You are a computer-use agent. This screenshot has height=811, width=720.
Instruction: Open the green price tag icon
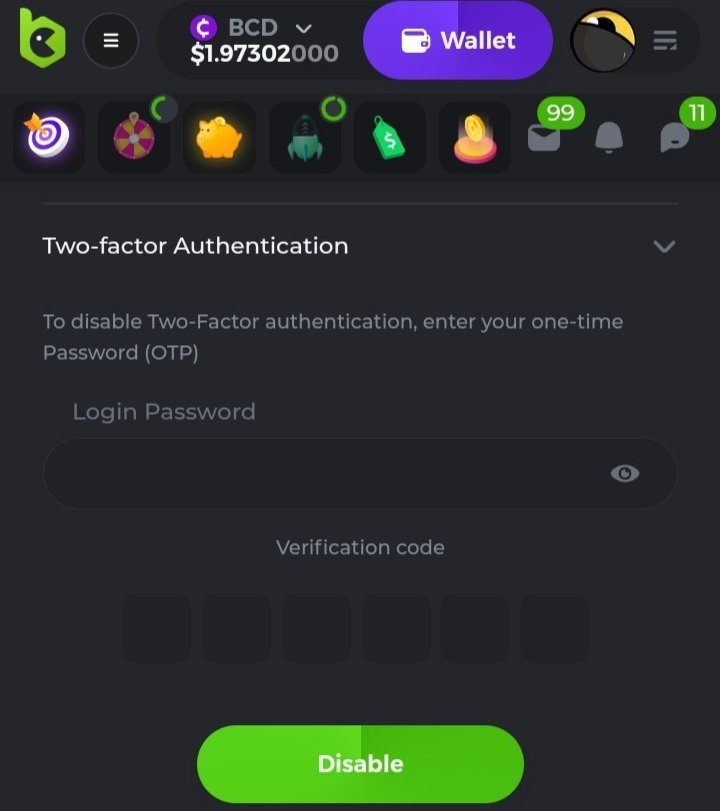(389, 138)
